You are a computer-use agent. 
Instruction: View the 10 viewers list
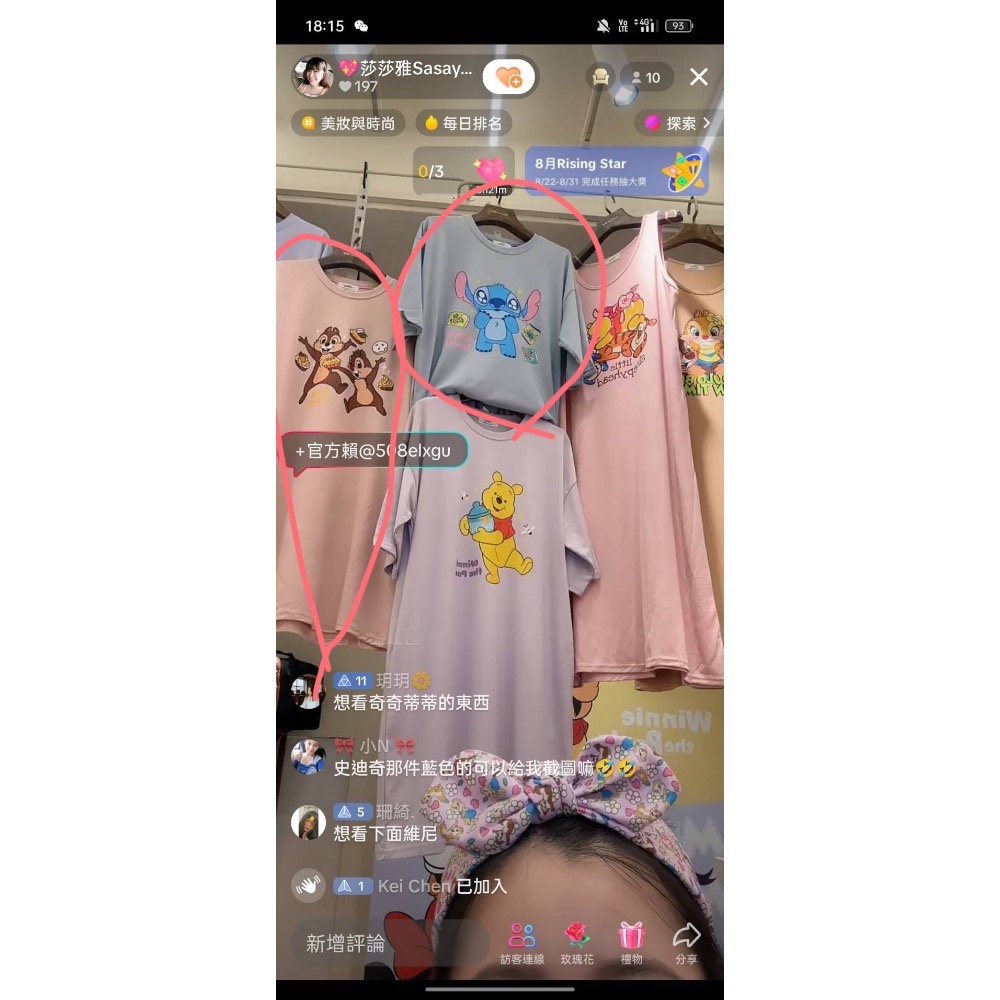646,77
